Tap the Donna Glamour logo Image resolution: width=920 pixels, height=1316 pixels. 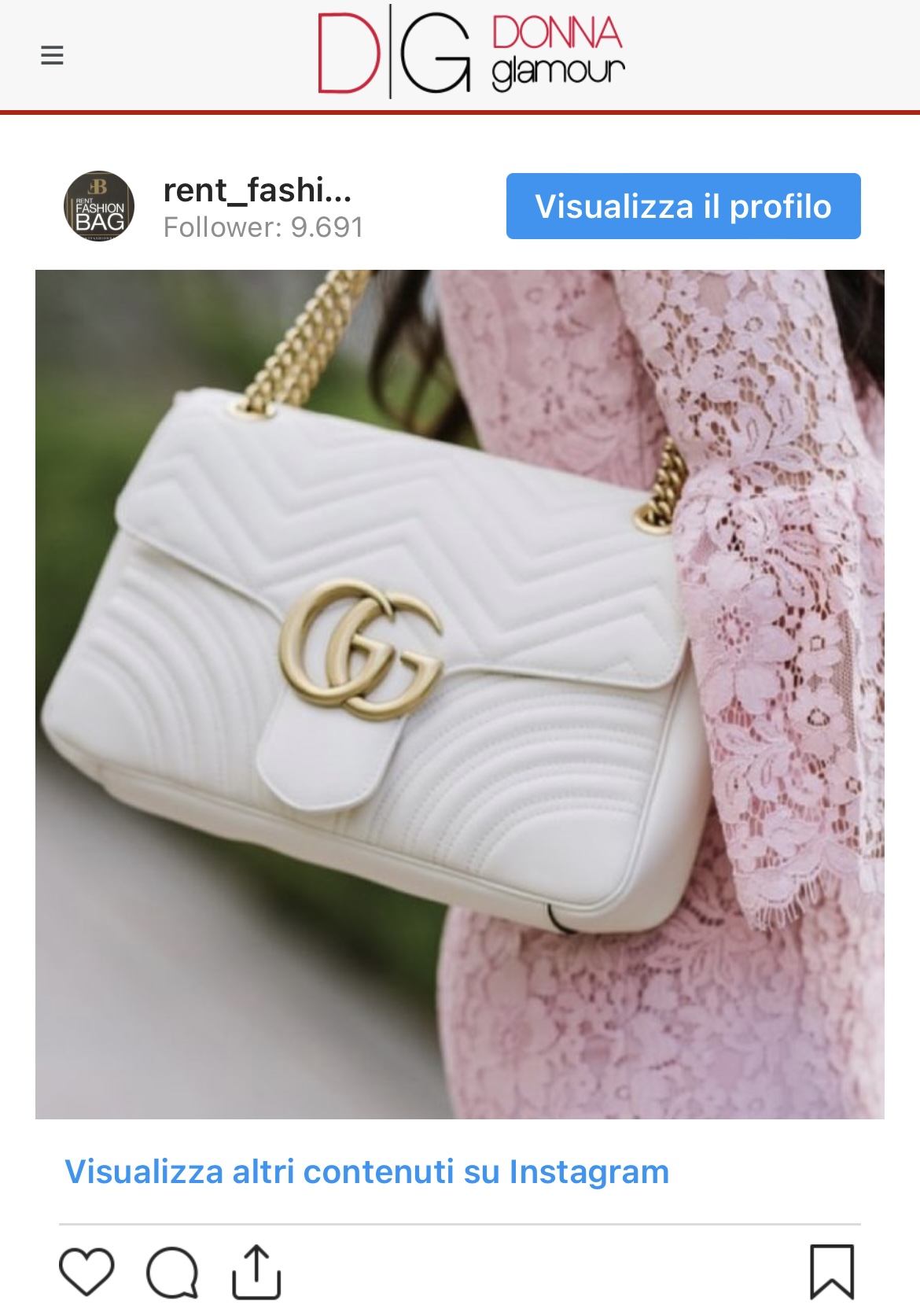pyautogui.click(x=470, y=53)
